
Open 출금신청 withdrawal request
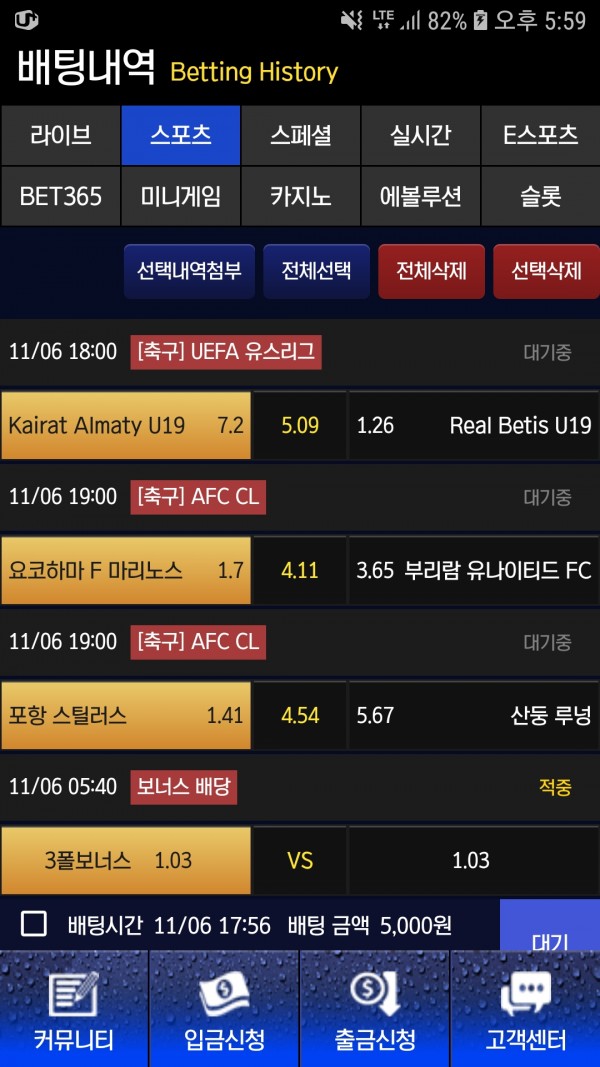click(x=375, y=1010)
